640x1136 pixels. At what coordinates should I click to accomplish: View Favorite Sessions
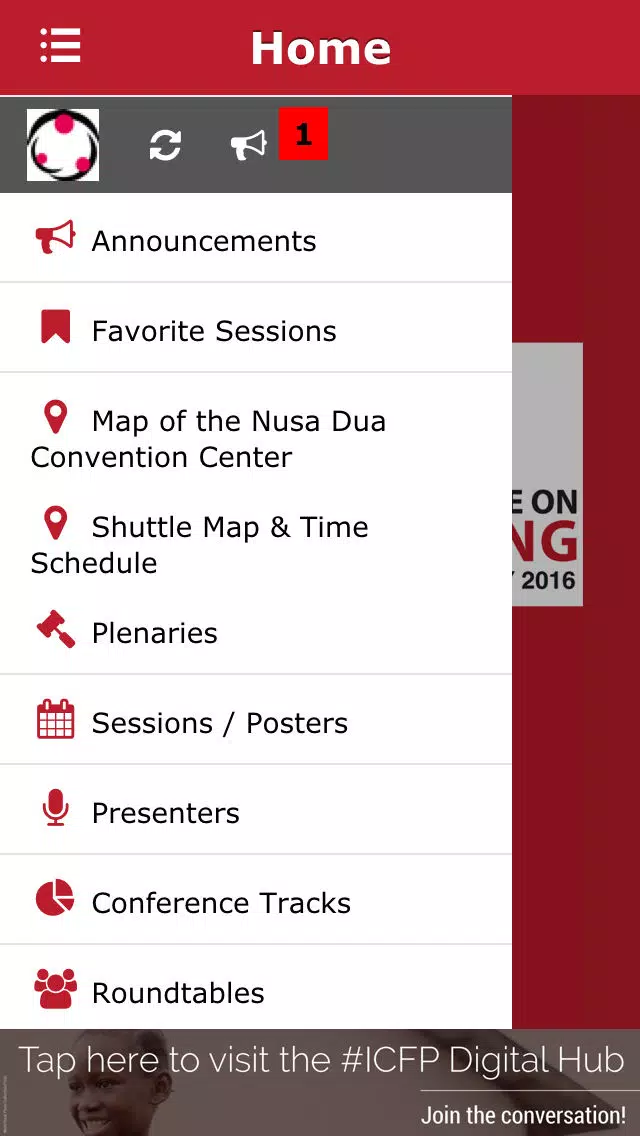256,328
